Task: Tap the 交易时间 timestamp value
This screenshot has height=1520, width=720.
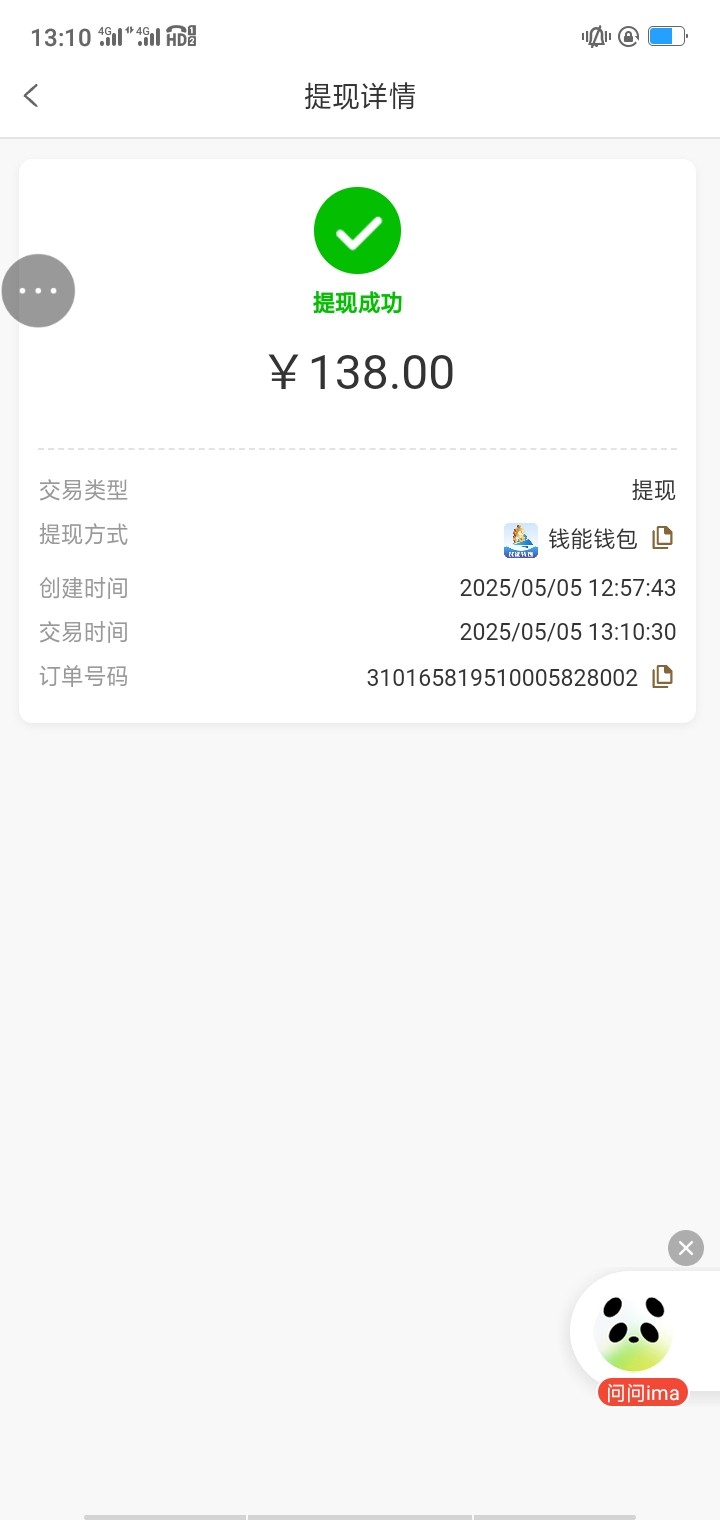Action: [568, 632]
